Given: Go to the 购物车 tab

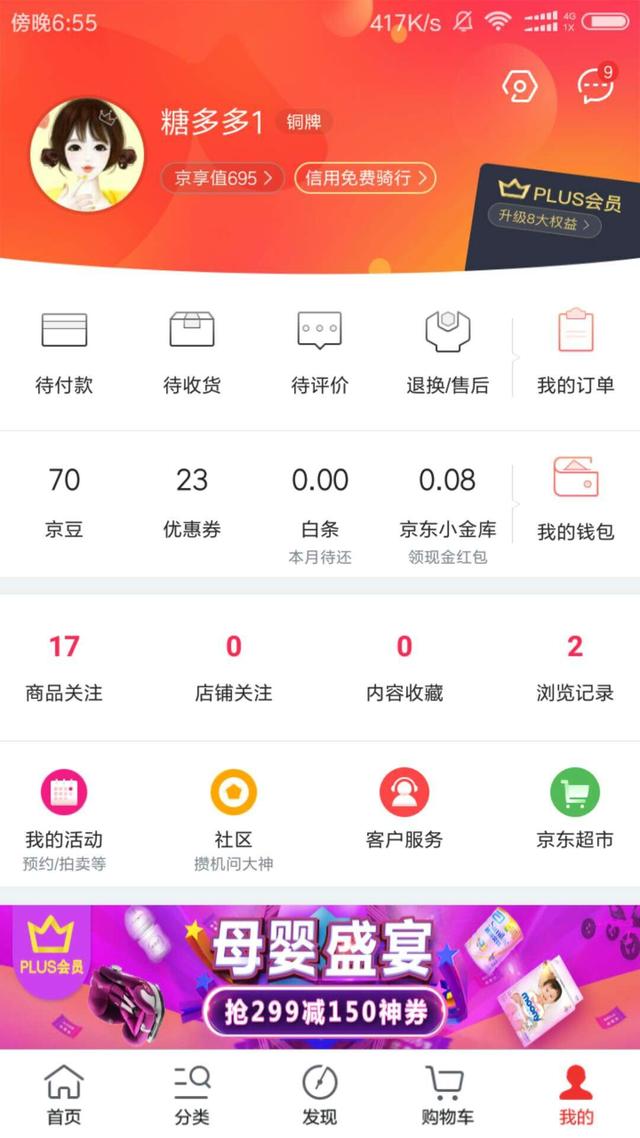Looking at the screenshot, I should click(x=446, y=1095).
